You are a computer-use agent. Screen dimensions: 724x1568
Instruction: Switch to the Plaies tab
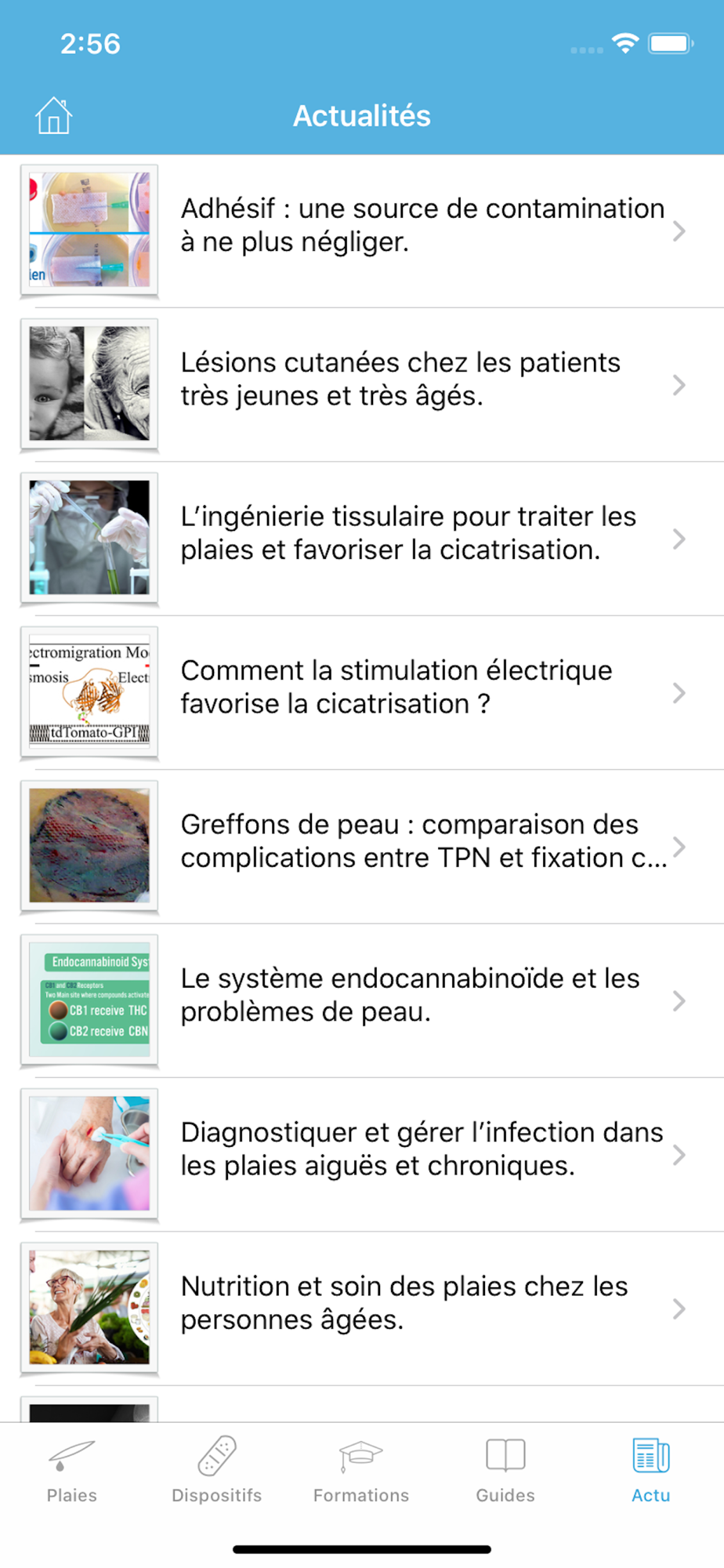click(72, 1470)
